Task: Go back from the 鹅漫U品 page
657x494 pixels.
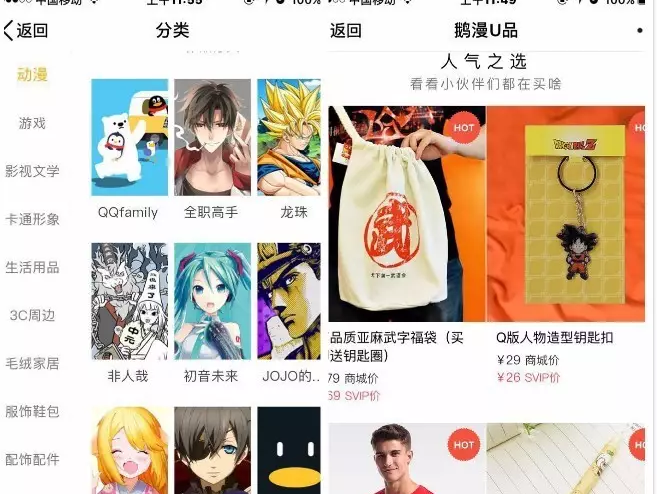Action: tap(345, 30)
